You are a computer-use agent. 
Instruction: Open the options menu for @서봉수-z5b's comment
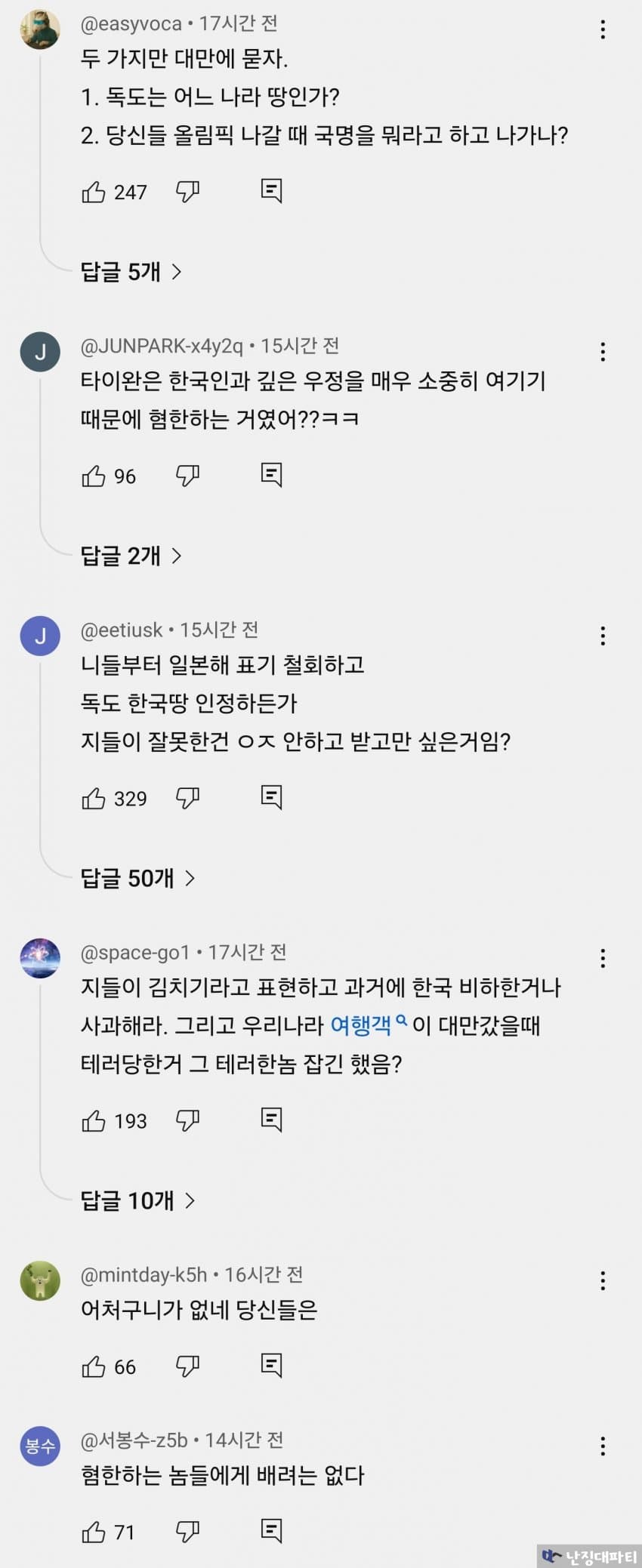click(x=602, y=1446)
